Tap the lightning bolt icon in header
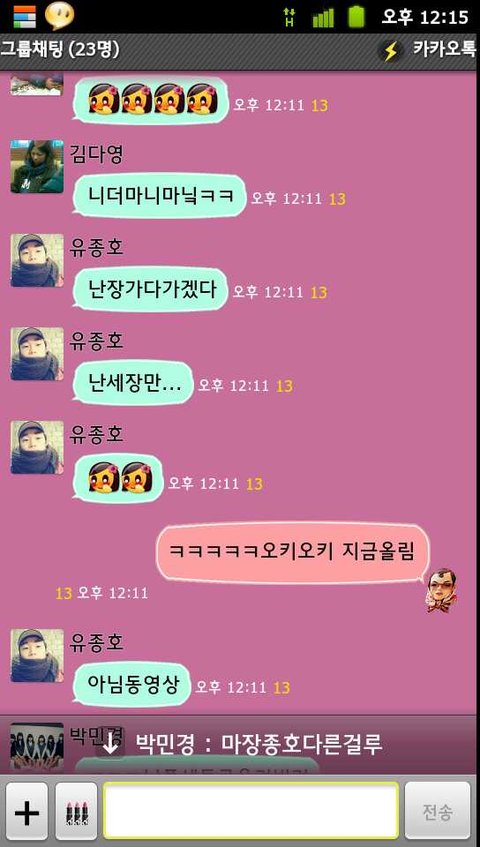Screen dimensions: 480x847 pos(390,51)
